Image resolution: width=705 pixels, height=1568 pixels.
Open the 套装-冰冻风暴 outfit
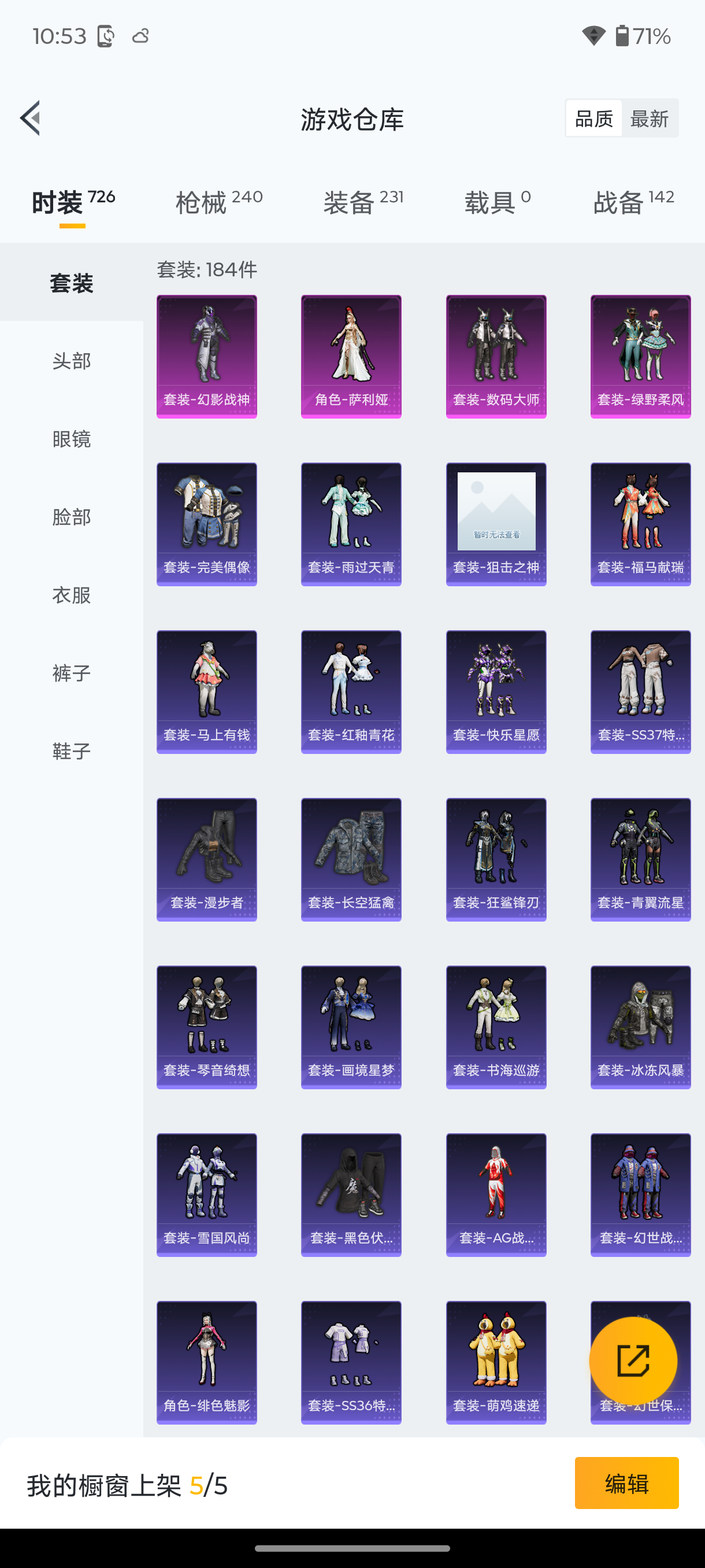pyautogui.click(x=640, y=1027)
